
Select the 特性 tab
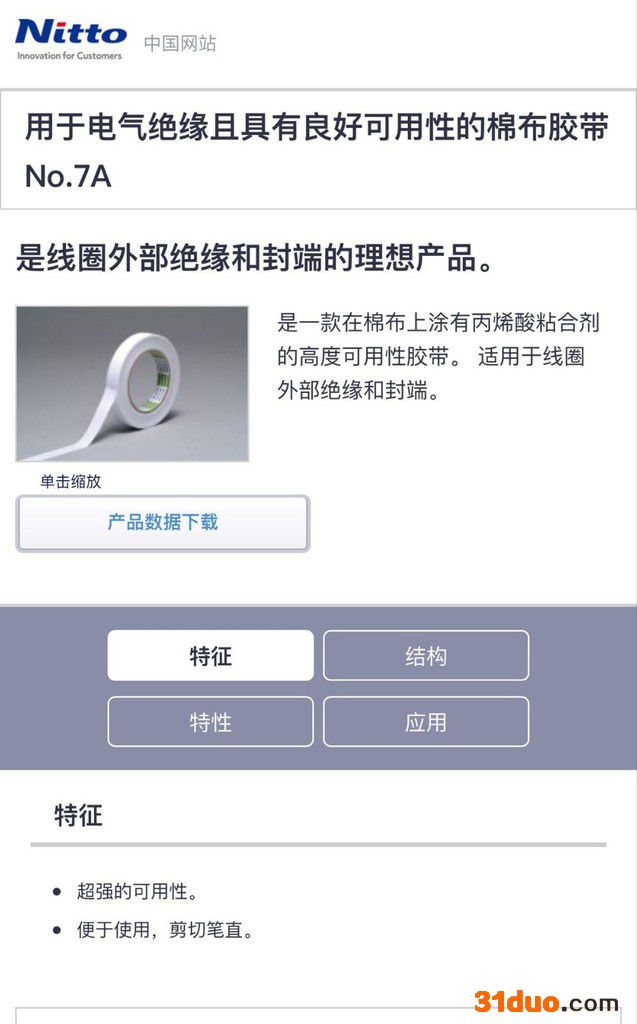coord(210,722)
